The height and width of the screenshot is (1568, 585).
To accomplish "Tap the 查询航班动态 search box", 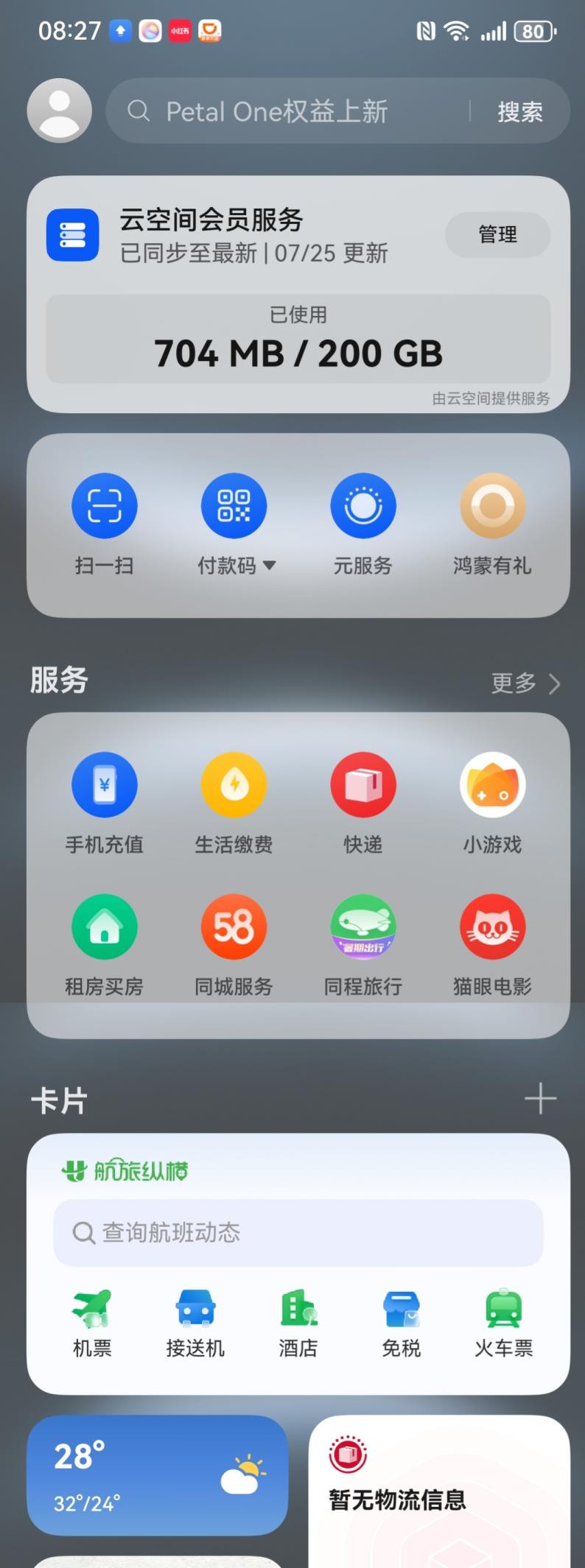I will point(298,1233).
